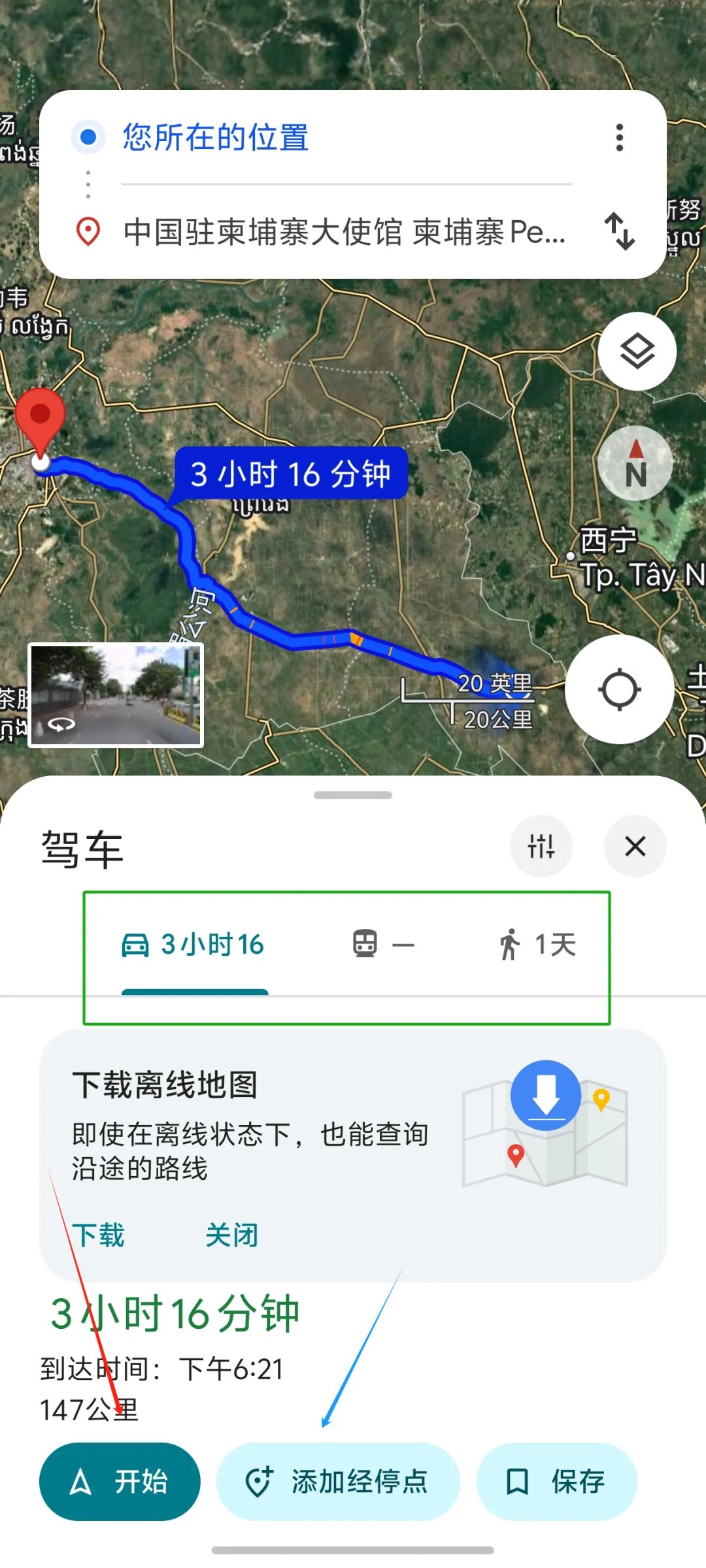
Task: Close the offline map card via 关闭
Action: point(233,1235)
